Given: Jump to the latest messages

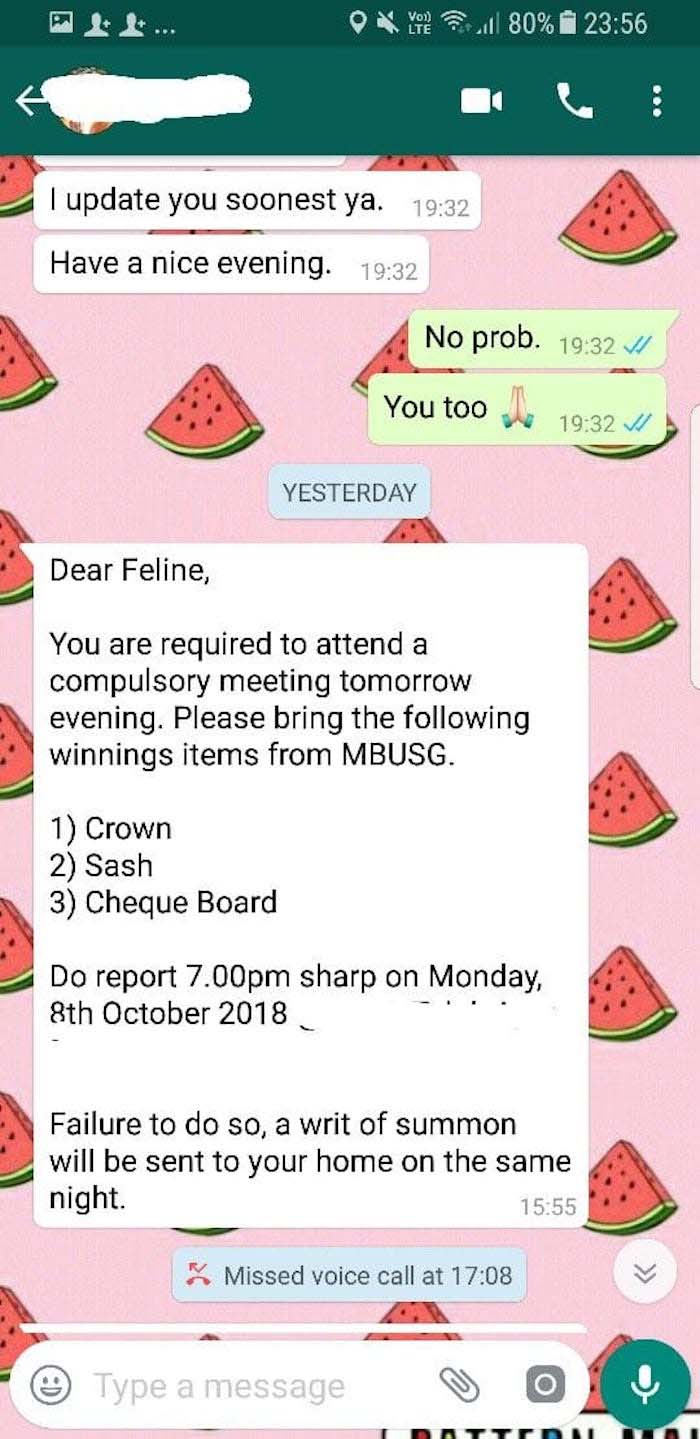Looking at the screenshot, I should tap(646, 1273).
